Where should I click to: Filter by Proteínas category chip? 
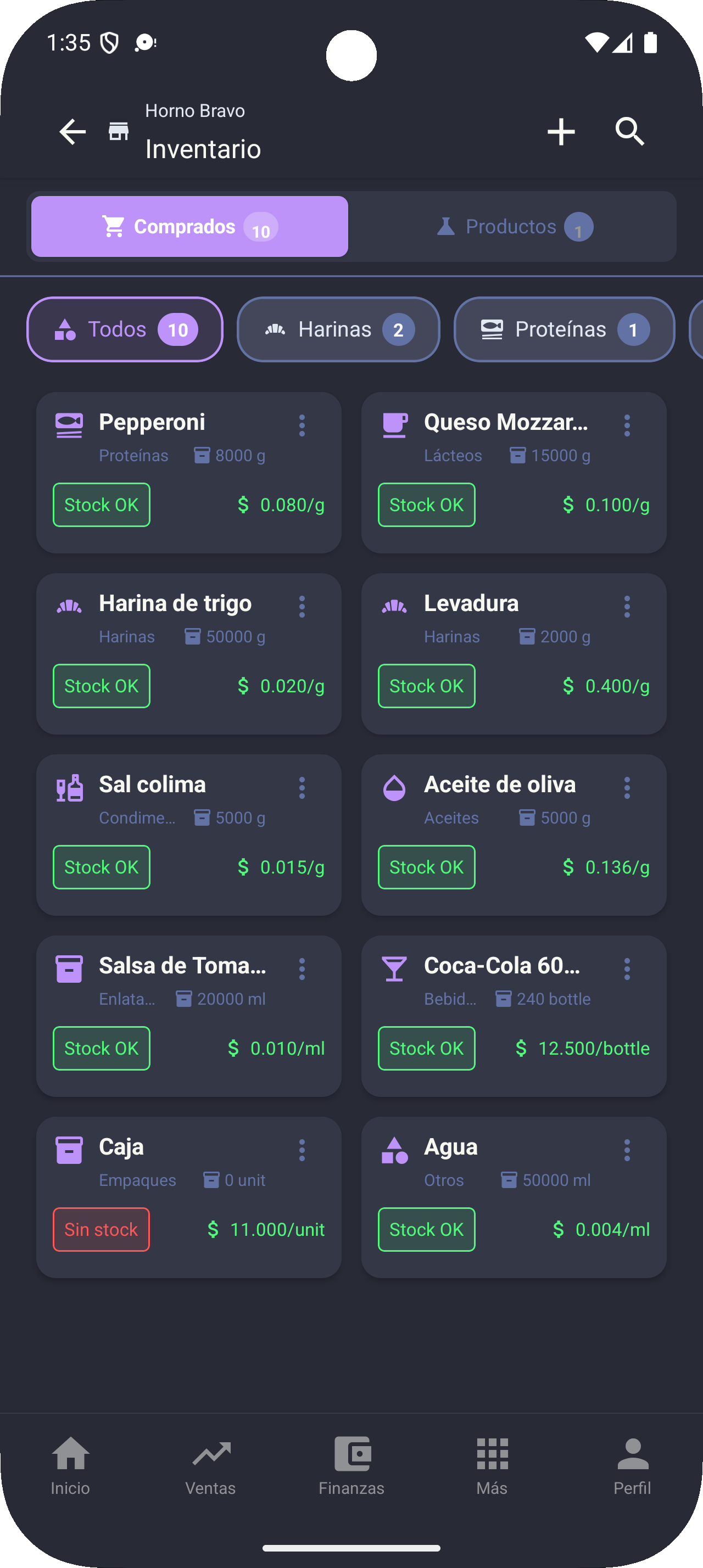click(563, 329)
